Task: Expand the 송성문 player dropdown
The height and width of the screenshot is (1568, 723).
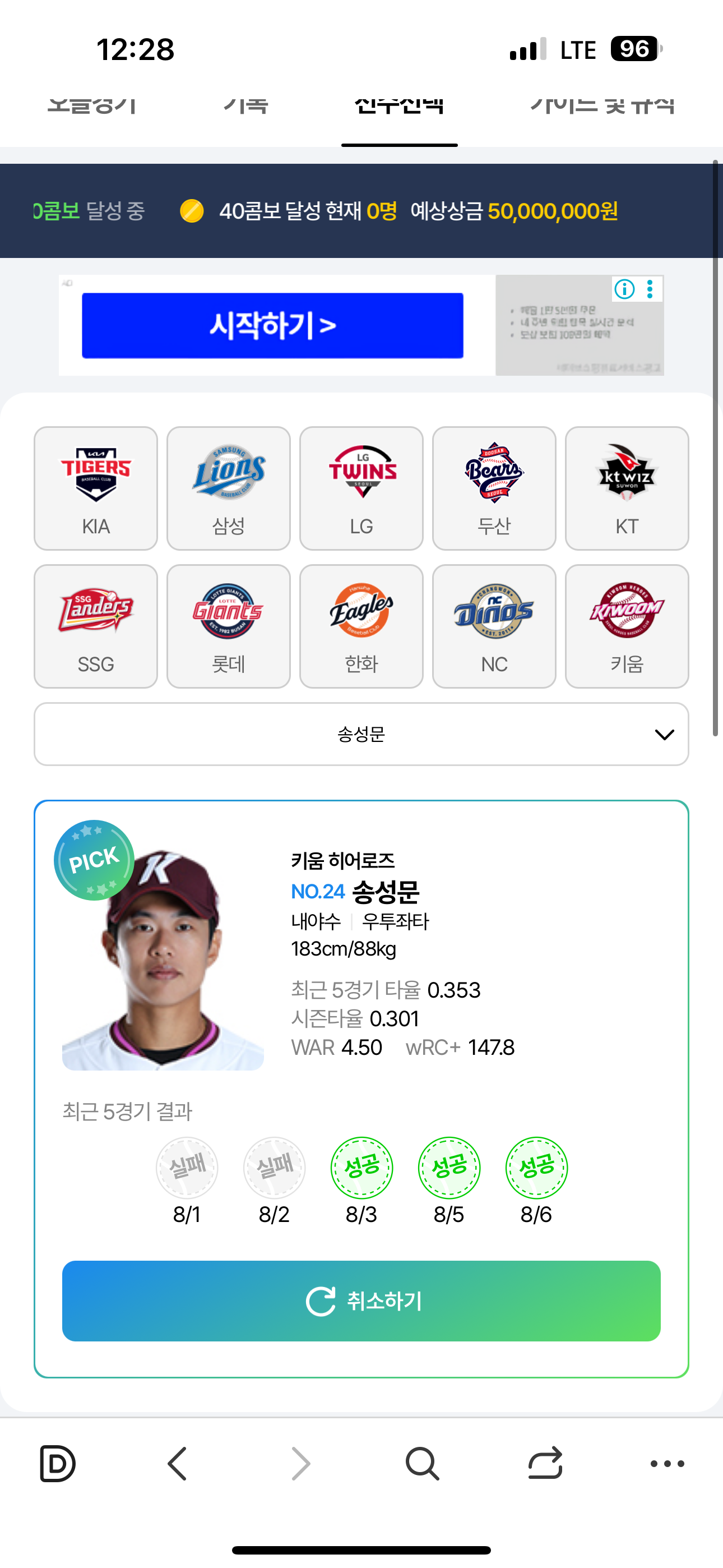Action: point(361,734)
